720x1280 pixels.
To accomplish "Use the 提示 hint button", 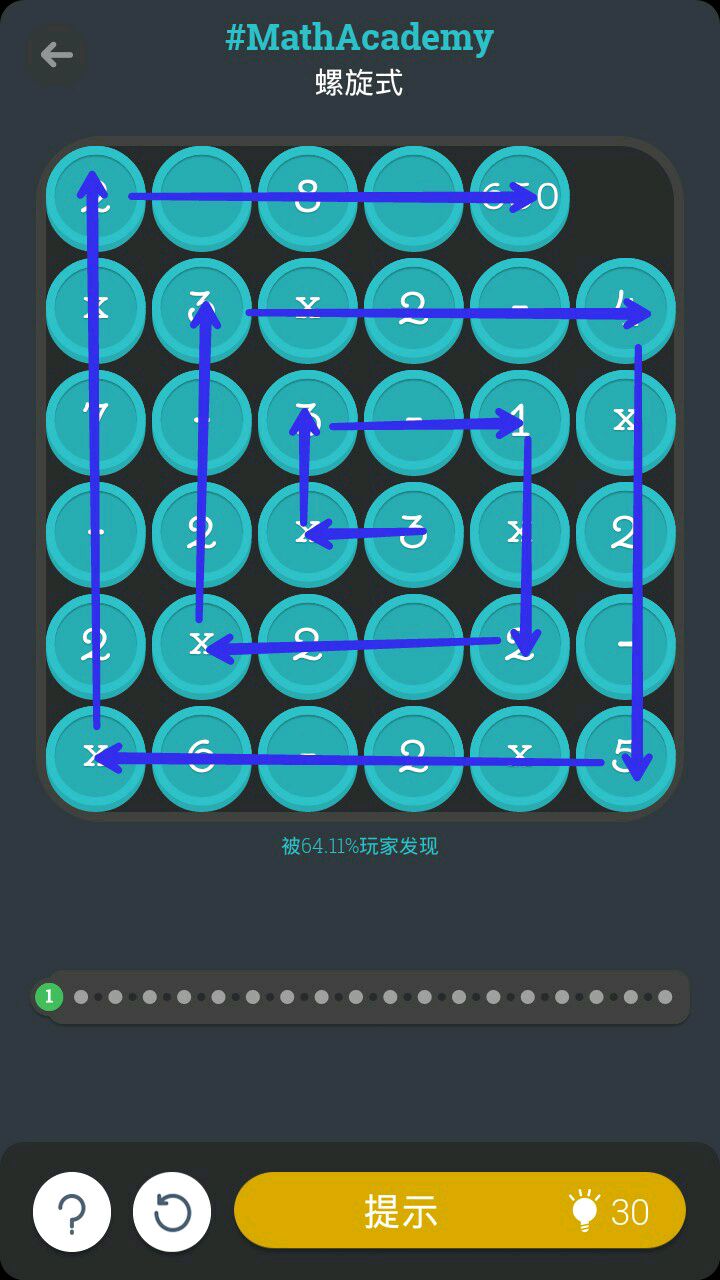I will pyautogui.click(x=460, y=1210).
